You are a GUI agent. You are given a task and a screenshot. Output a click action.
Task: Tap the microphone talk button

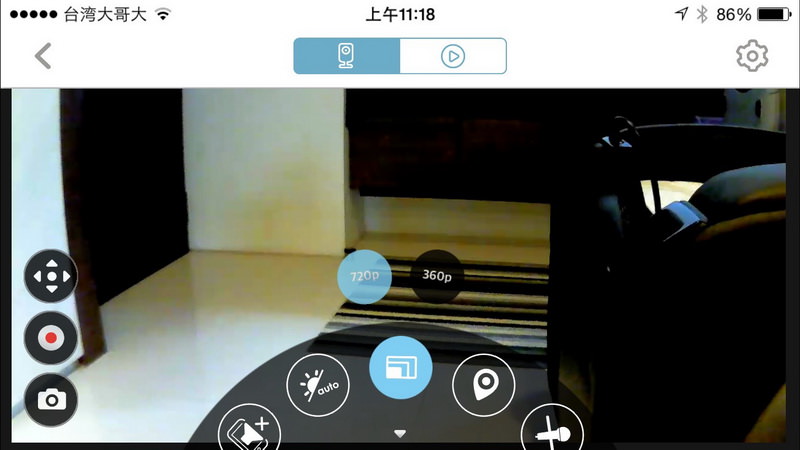pyautogui.click(x=552, y=430)
